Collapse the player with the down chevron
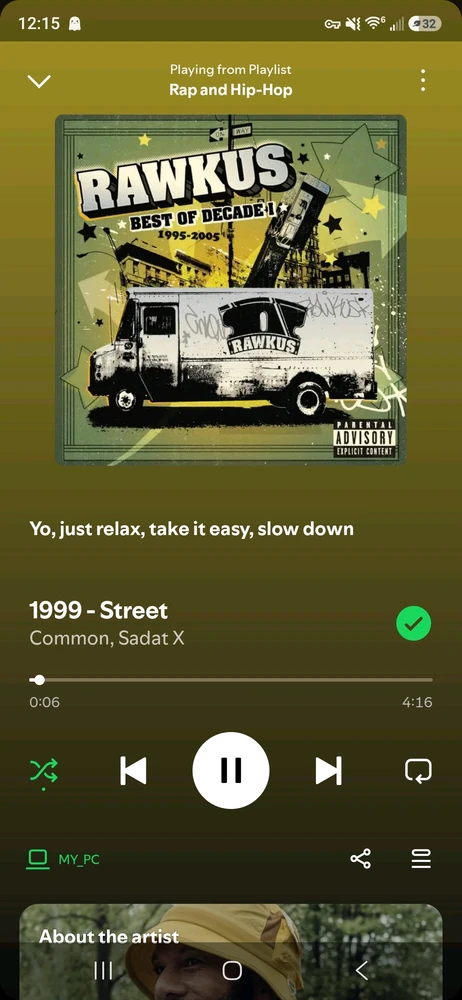The height and width of the screenshot is (1000, 462). coord(39,81)
